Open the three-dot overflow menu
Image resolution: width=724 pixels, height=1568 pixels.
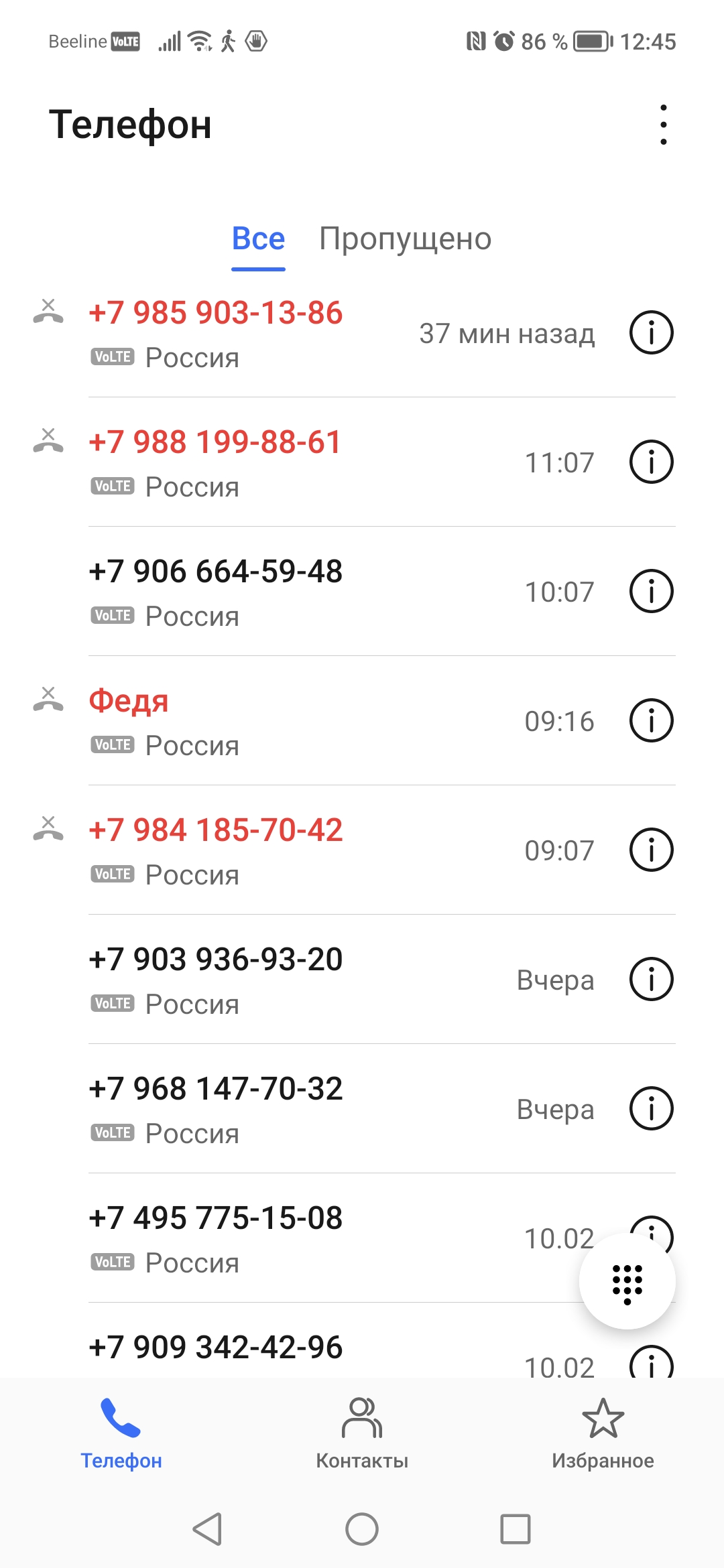click(663, 125)
